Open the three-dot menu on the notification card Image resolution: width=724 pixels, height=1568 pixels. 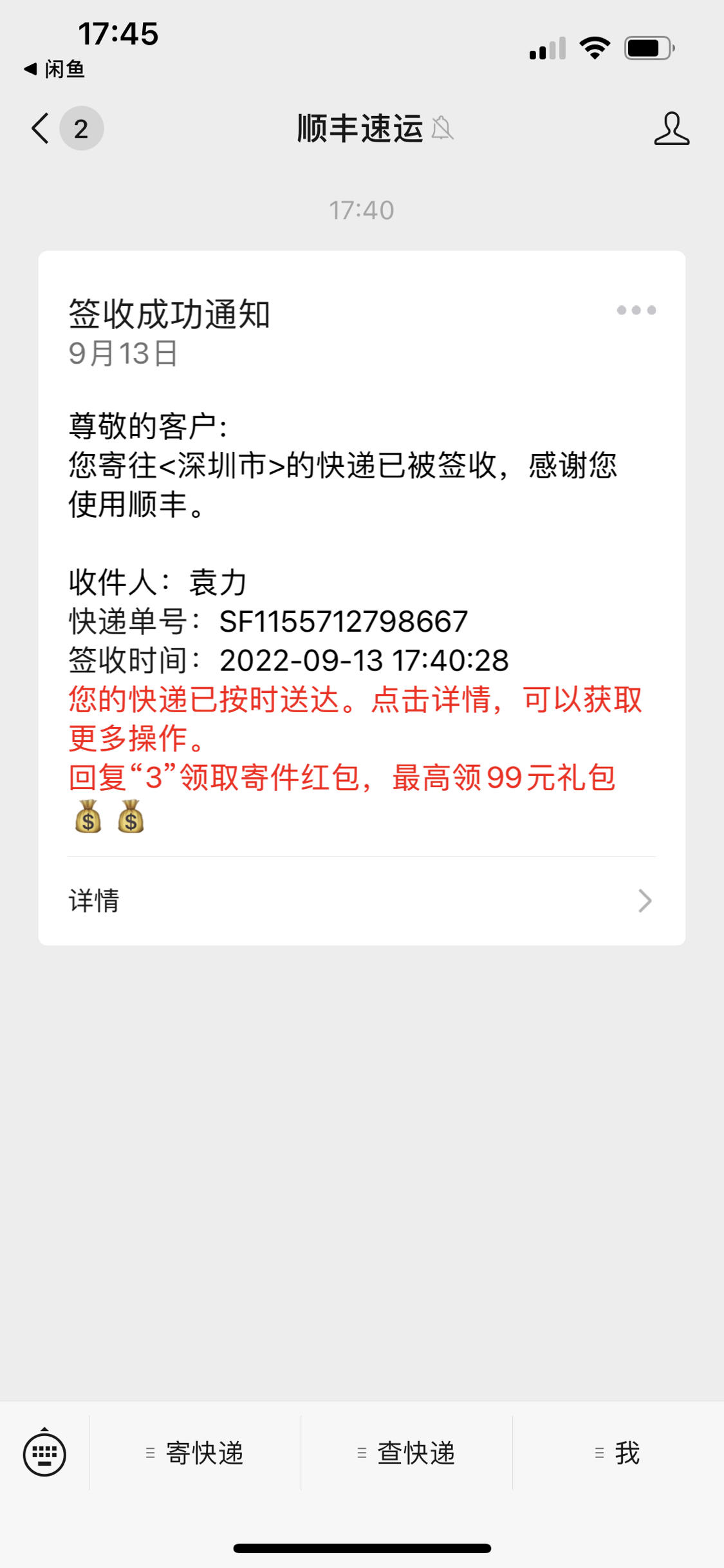click(x=636, y=310)
